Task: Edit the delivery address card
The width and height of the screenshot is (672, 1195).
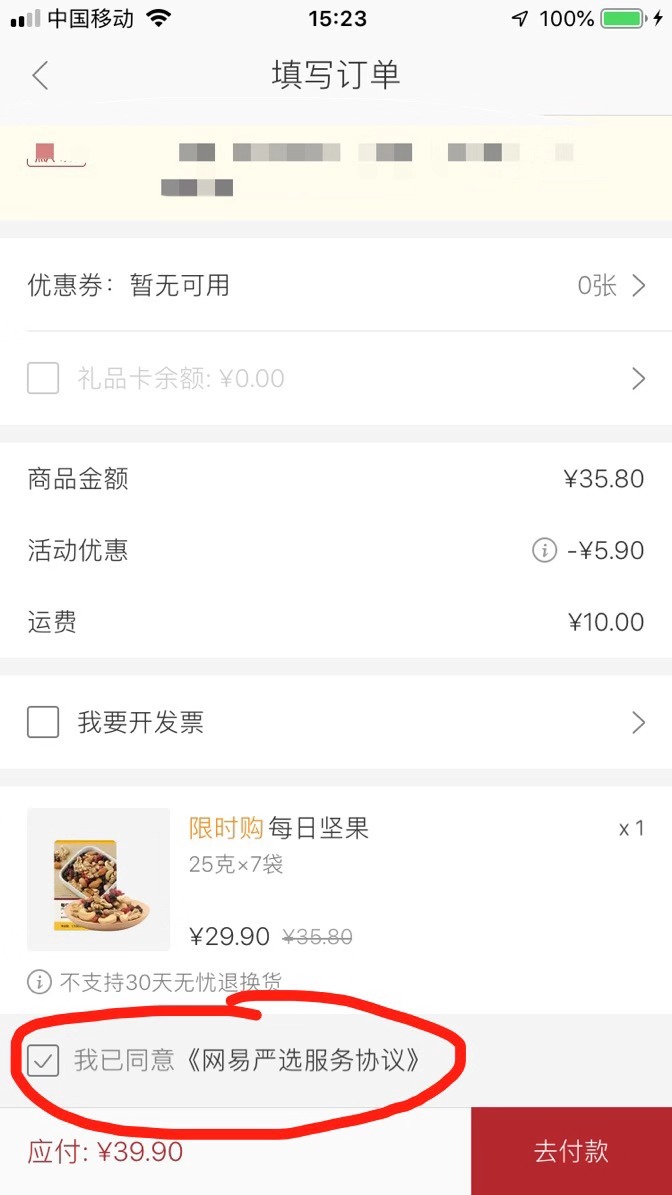Action: point(336,172)
